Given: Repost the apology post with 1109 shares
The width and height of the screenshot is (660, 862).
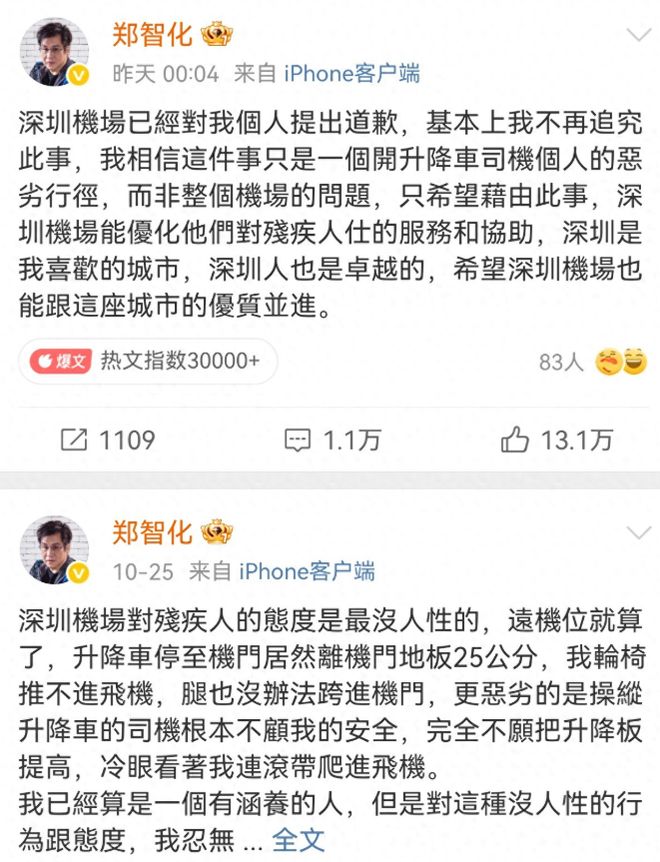Looking at the screenshot, I should [108, 439].
